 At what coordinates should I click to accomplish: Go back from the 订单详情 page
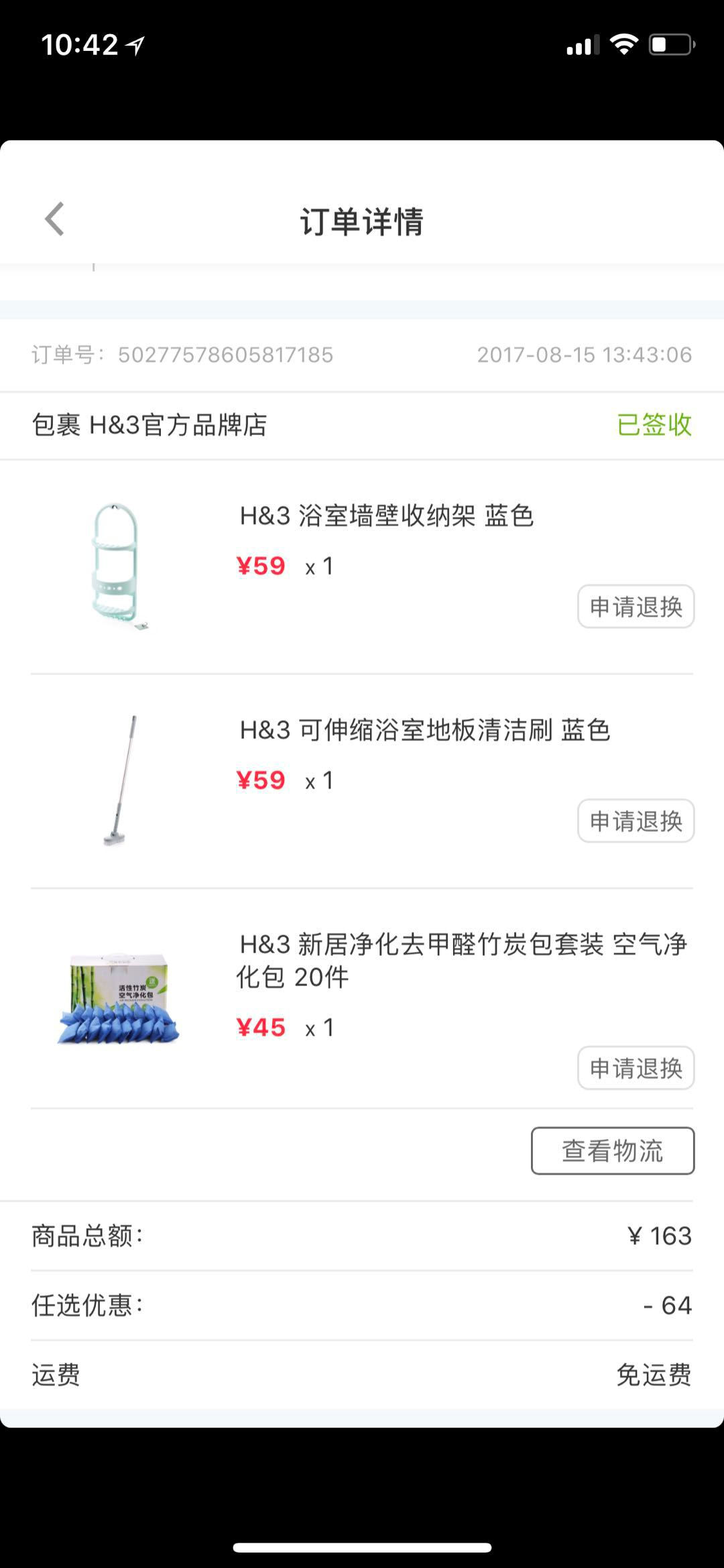click(x=55, y=219)
